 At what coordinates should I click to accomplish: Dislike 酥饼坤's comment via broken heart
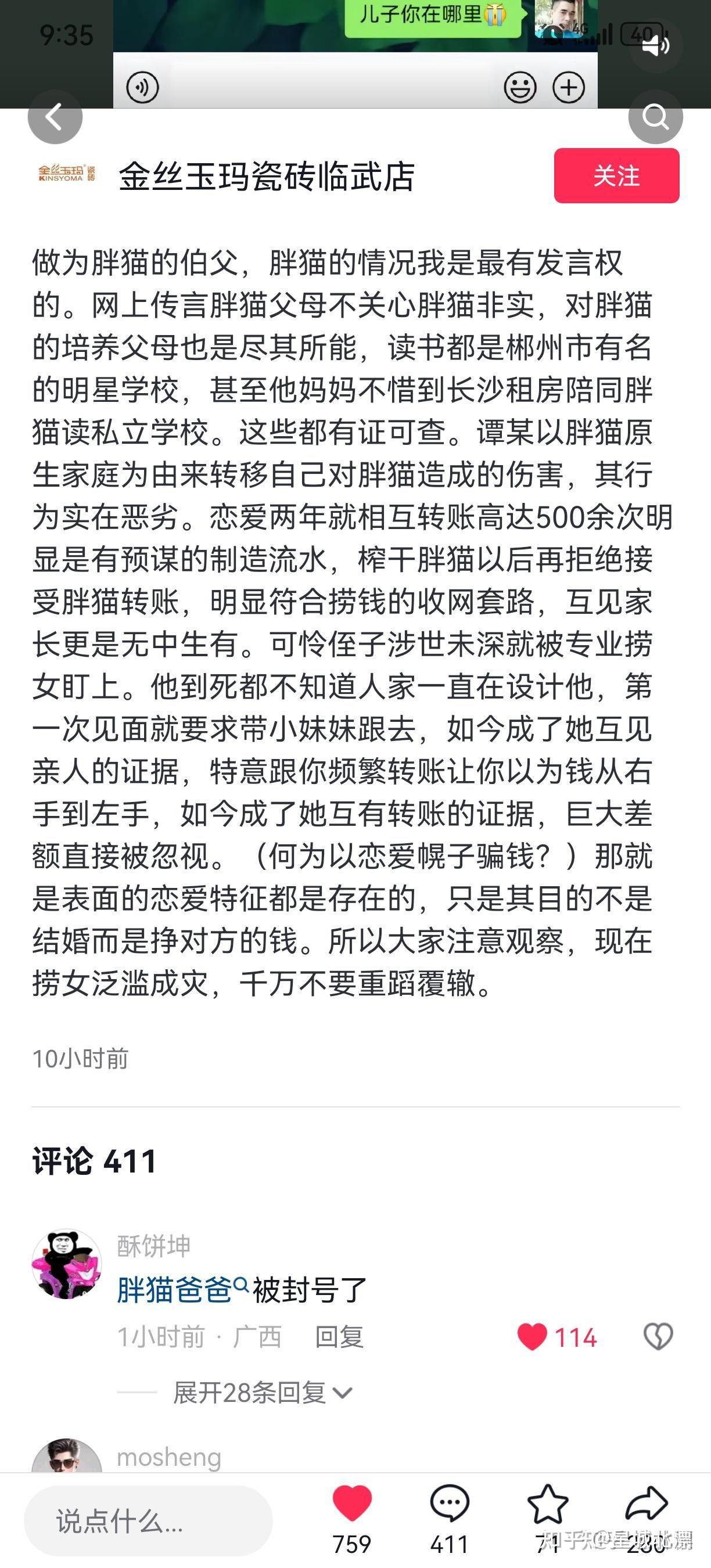658,1337
